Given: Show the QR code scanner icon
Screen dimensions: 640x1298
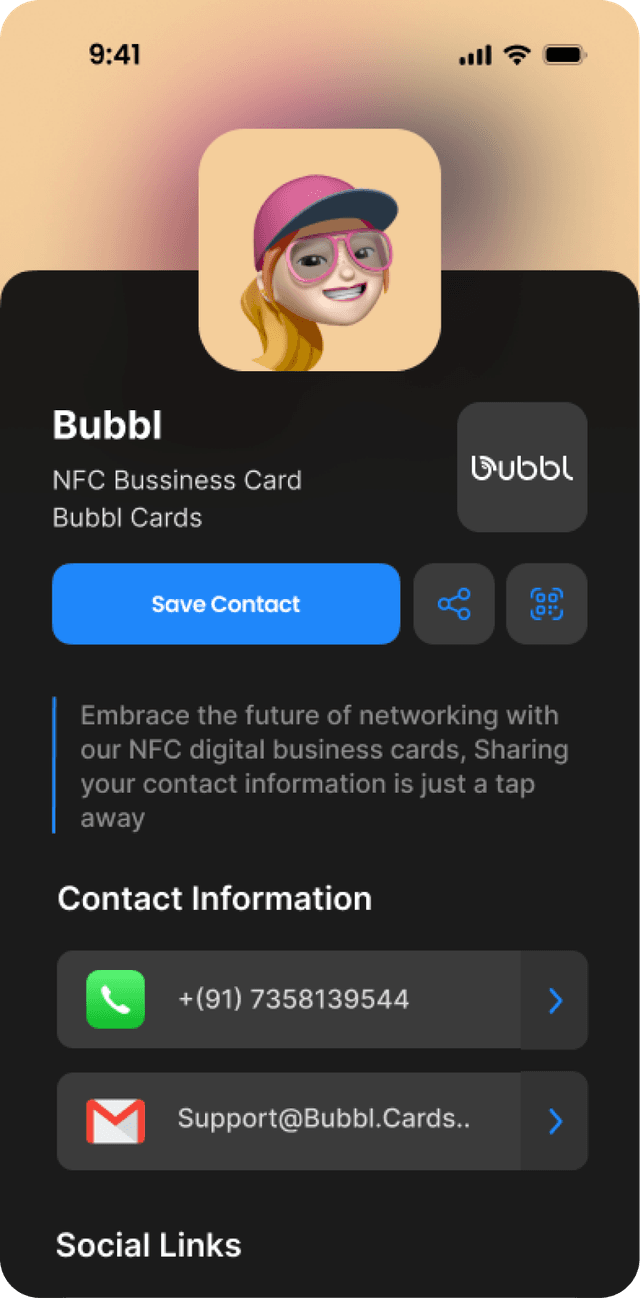Looking at the screenshot, I should (547, 604).
